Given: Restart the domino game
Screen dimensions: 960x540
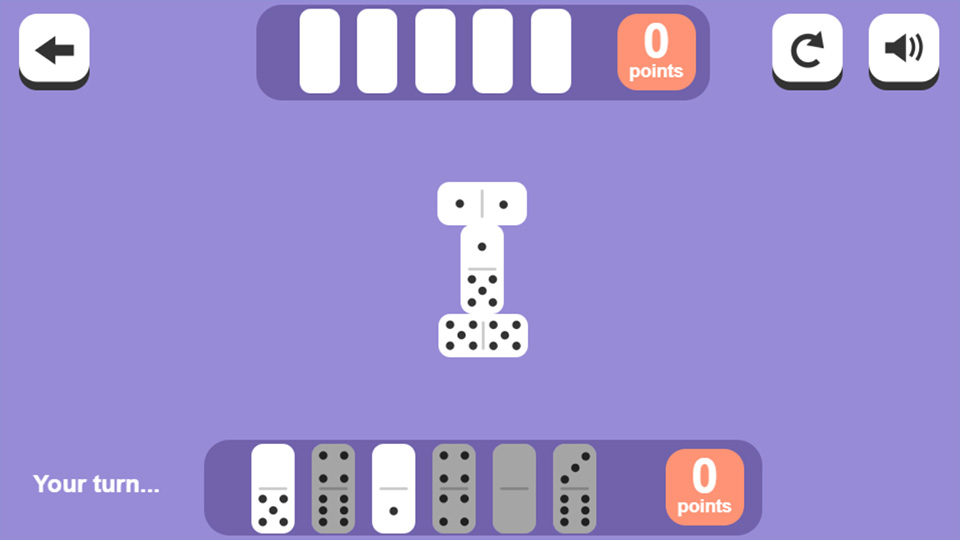Looking at the screenshot, I should (807, 49).
